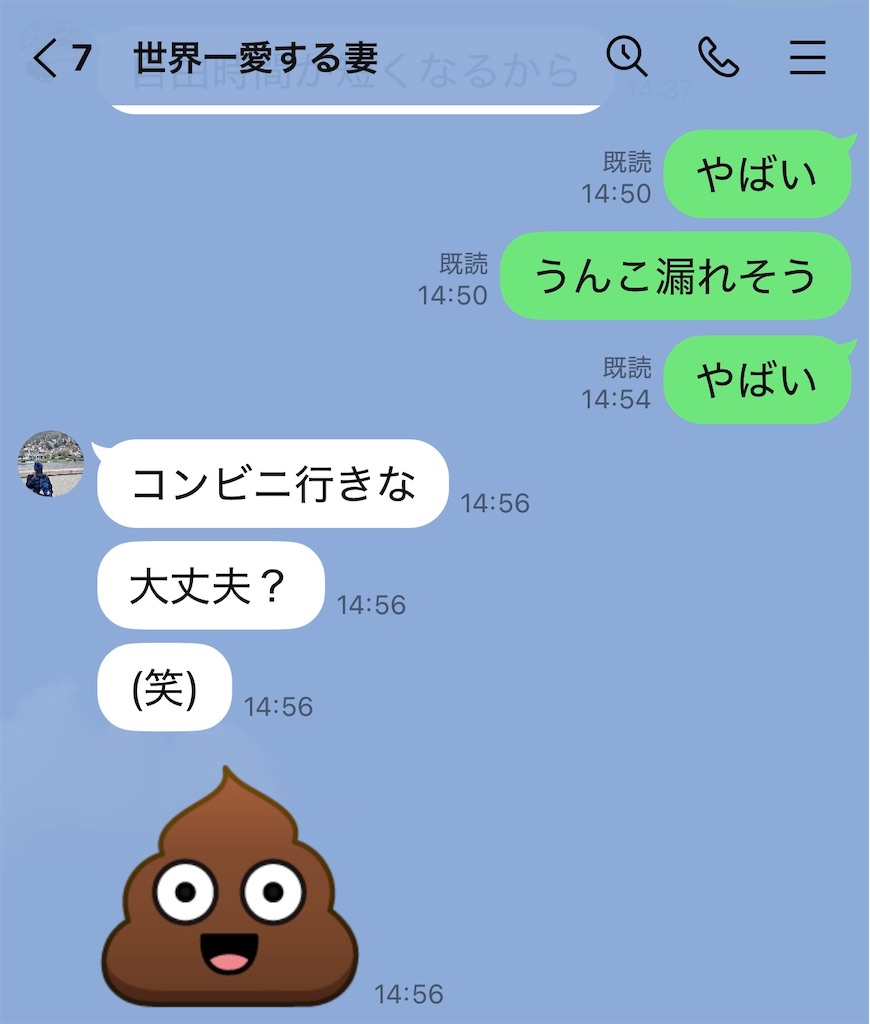This screenshot has width=870, height=1024.
Task: Open the partner's profile picture
Action: 47,466
